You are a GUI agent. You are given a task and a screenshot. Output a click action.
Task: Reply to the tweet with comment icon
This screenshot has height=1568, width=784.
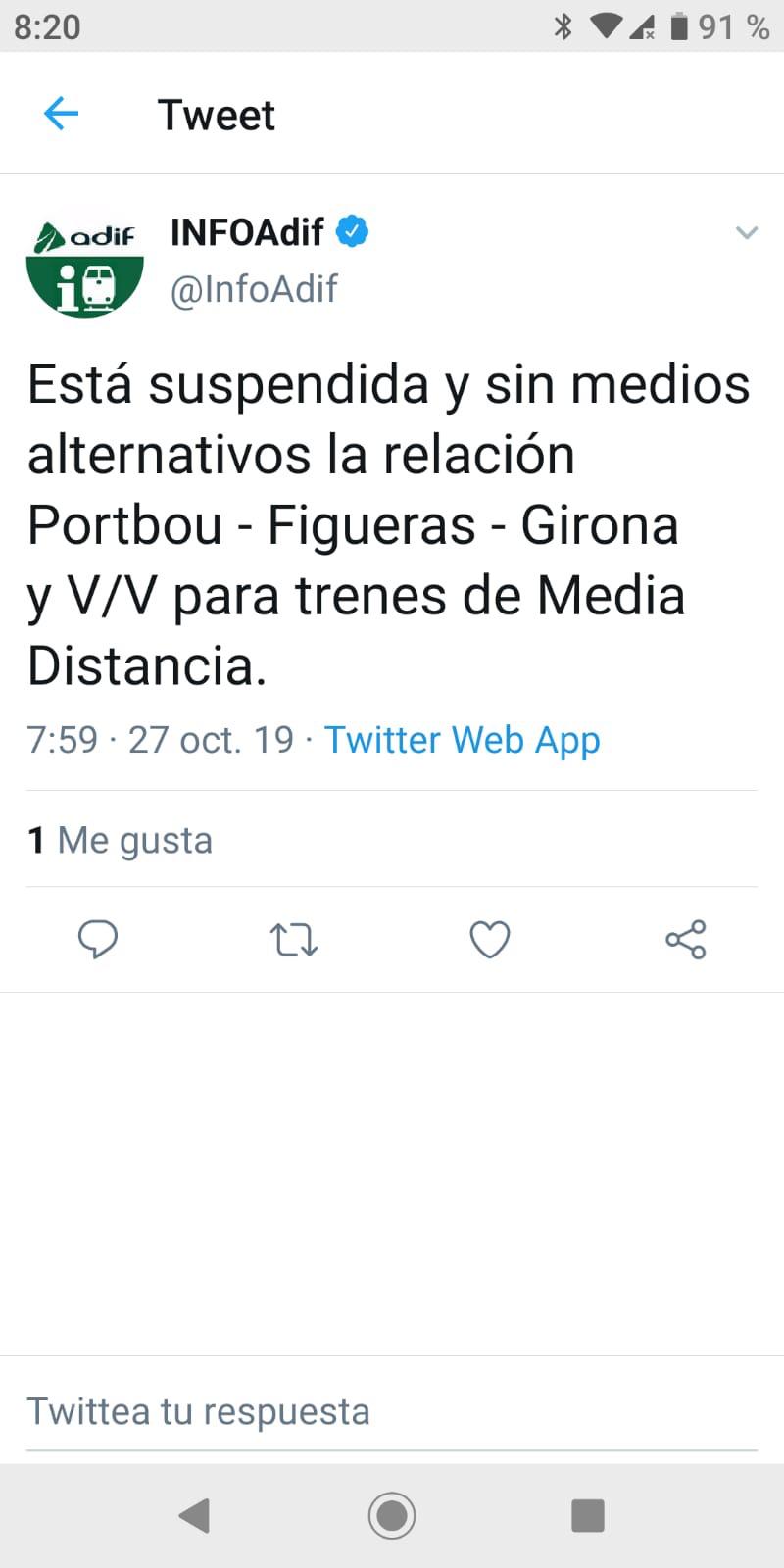point(98,940)
